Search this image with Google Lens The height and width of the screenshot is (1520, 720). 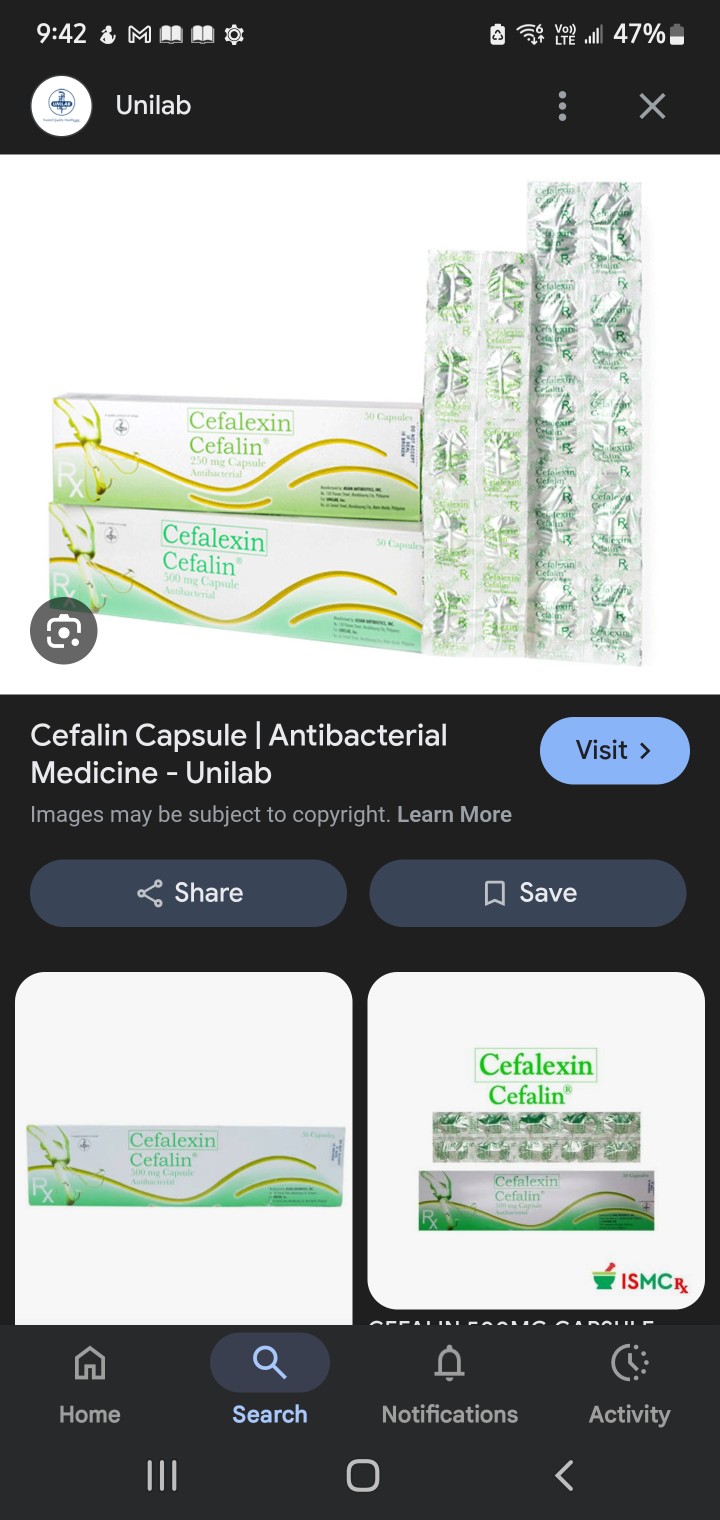point(63,631)
